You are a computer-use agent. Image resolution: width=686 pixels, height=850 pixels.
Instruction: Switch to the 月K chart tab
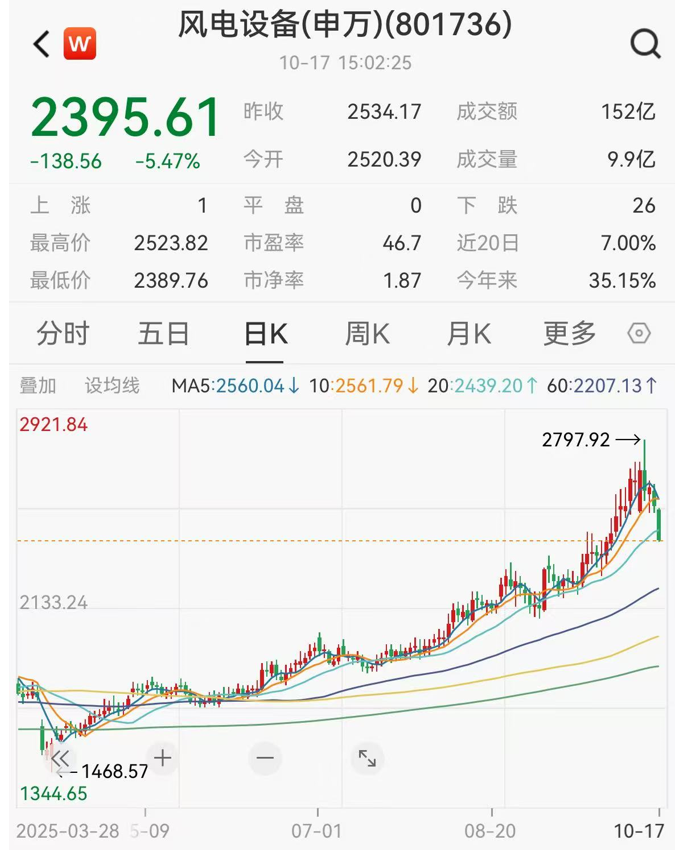click(x=467, y=334)
